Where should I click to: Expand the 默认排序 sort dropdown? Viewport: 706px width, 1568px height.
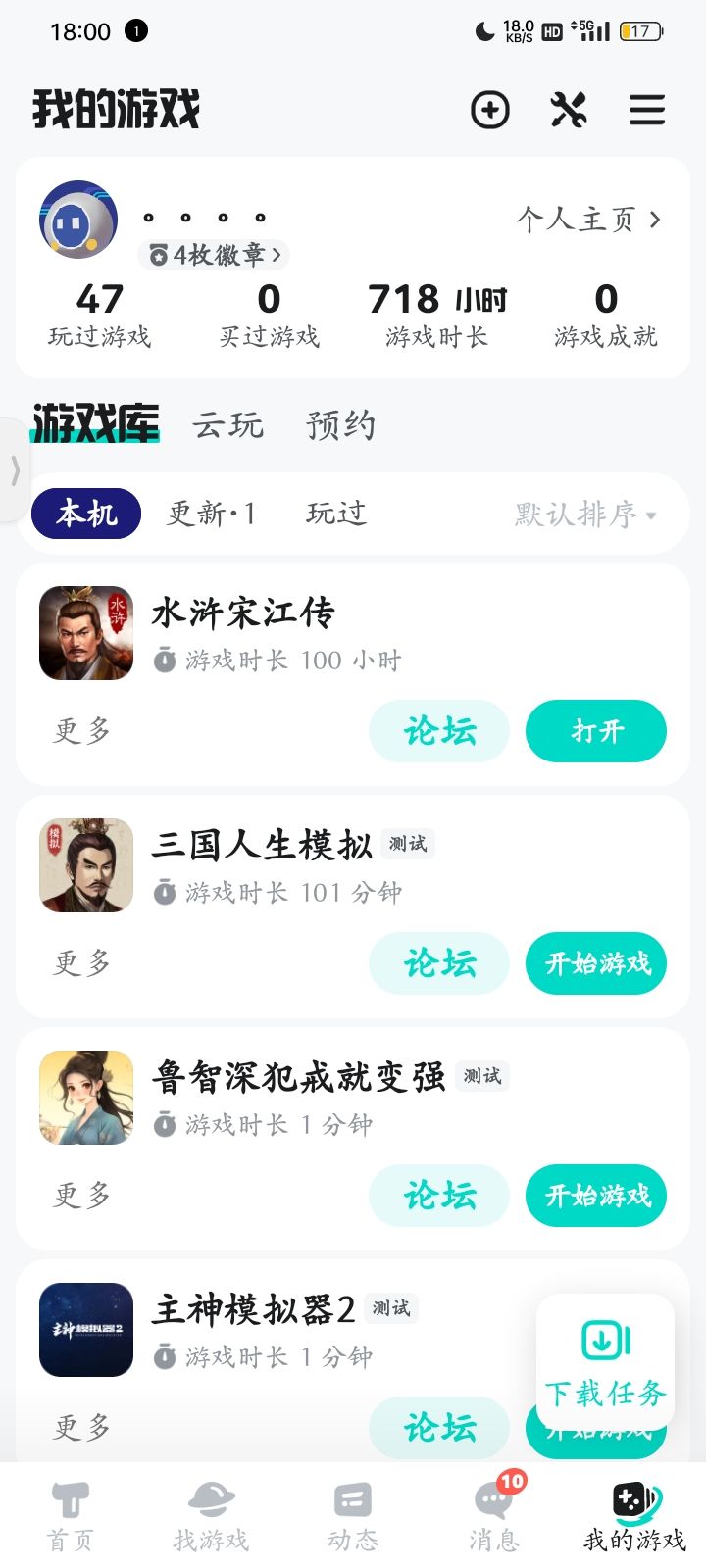[585, 514]
